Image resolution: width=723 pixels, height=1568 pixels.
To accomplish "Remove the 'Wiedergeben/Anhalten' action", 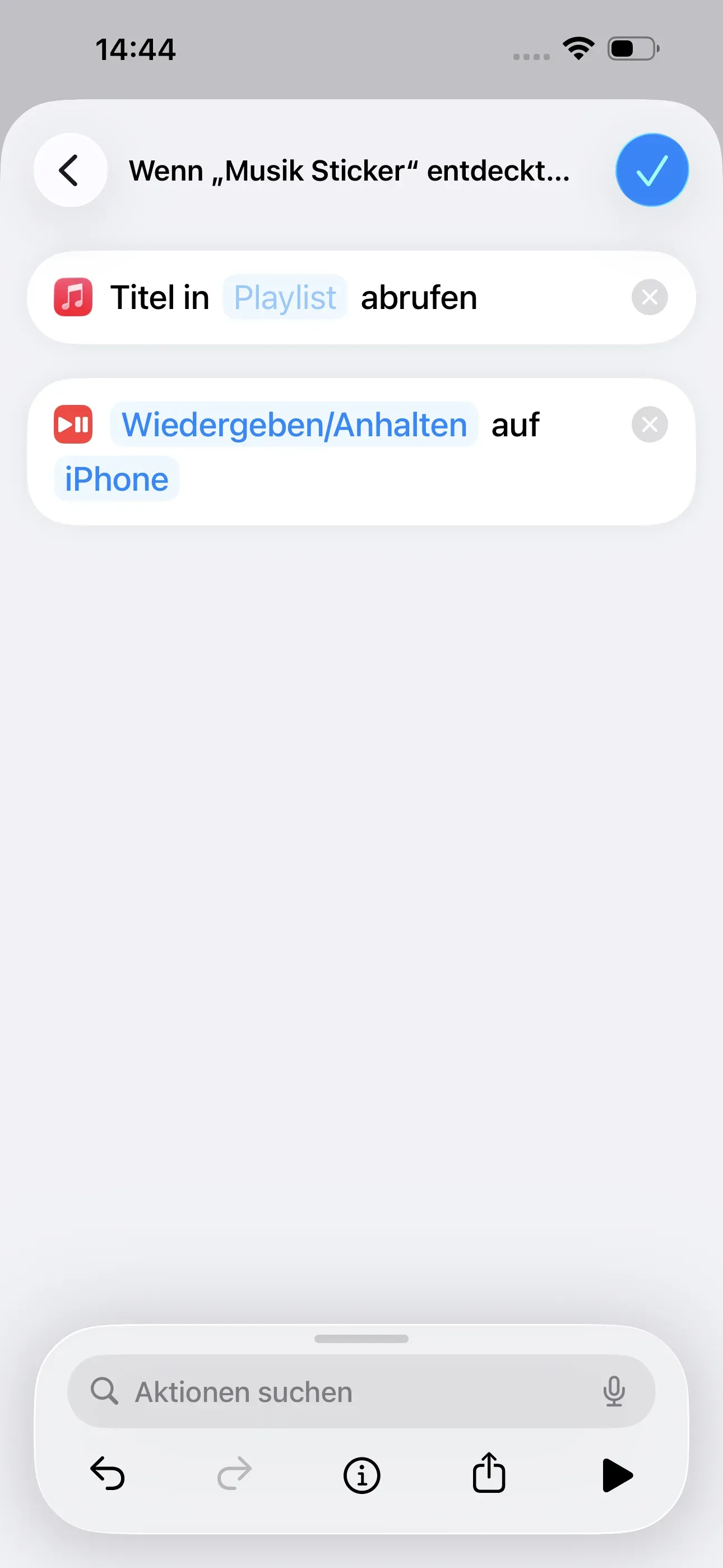I will 649,425.
